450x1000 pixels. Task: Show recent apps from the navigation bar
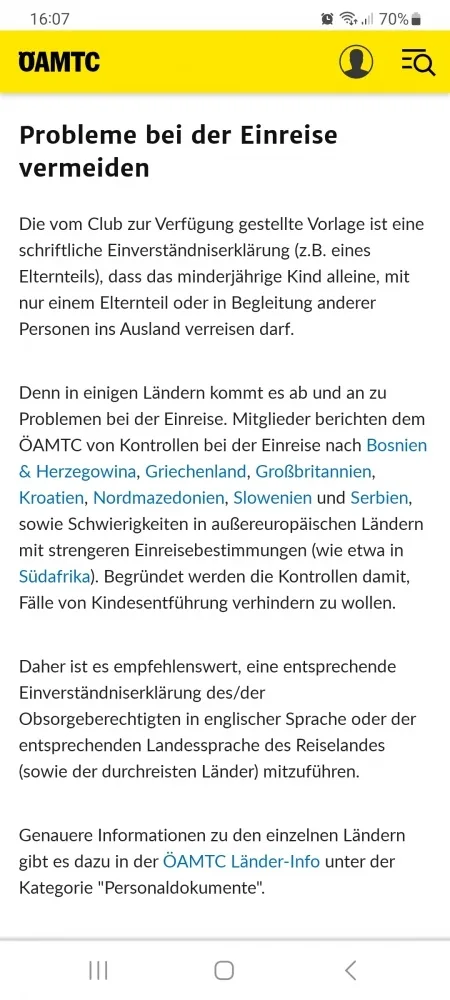click(x=98, y=970)
